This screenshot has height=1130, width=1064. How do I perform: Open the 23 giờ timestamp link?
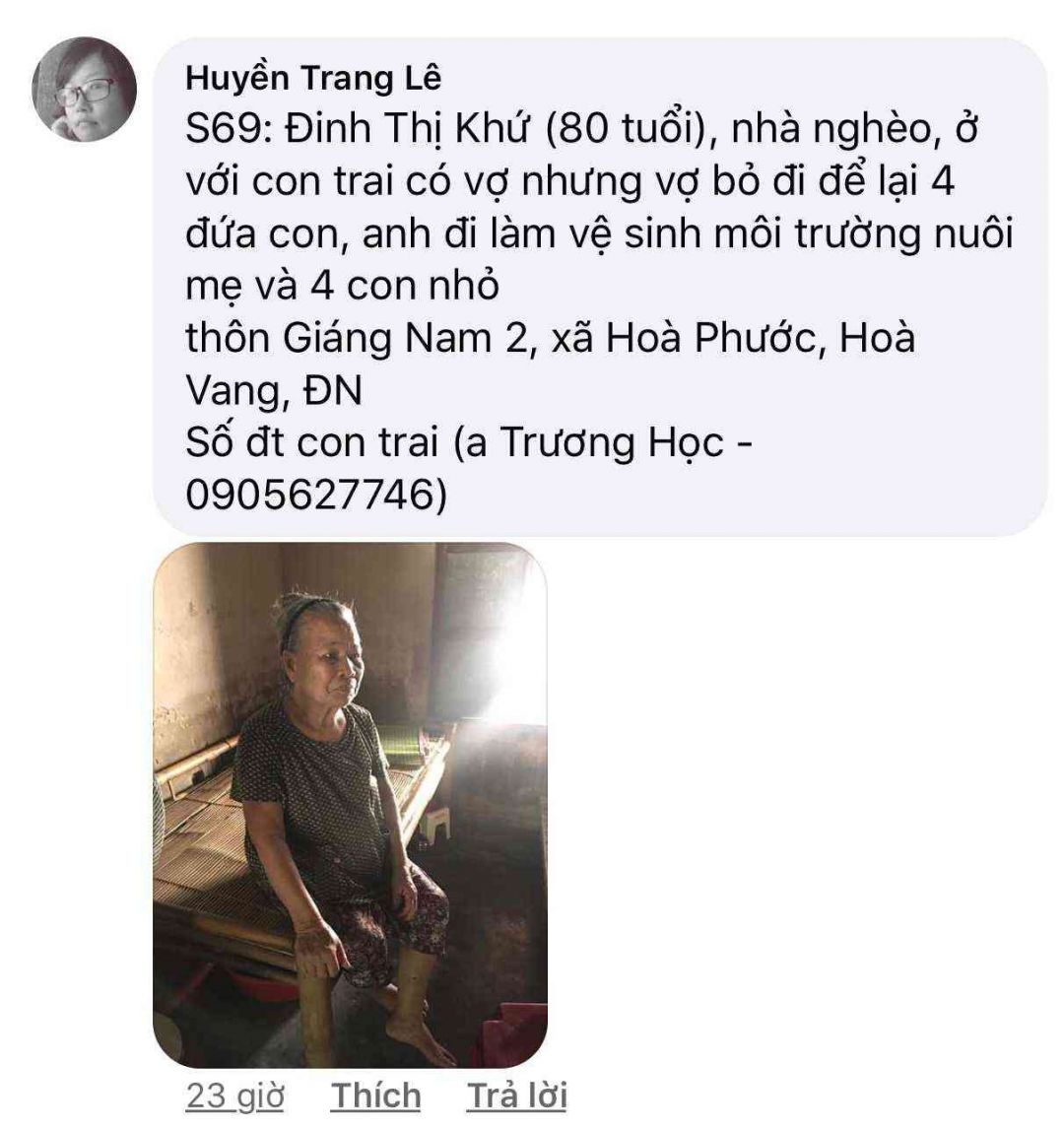point(234,1096)
